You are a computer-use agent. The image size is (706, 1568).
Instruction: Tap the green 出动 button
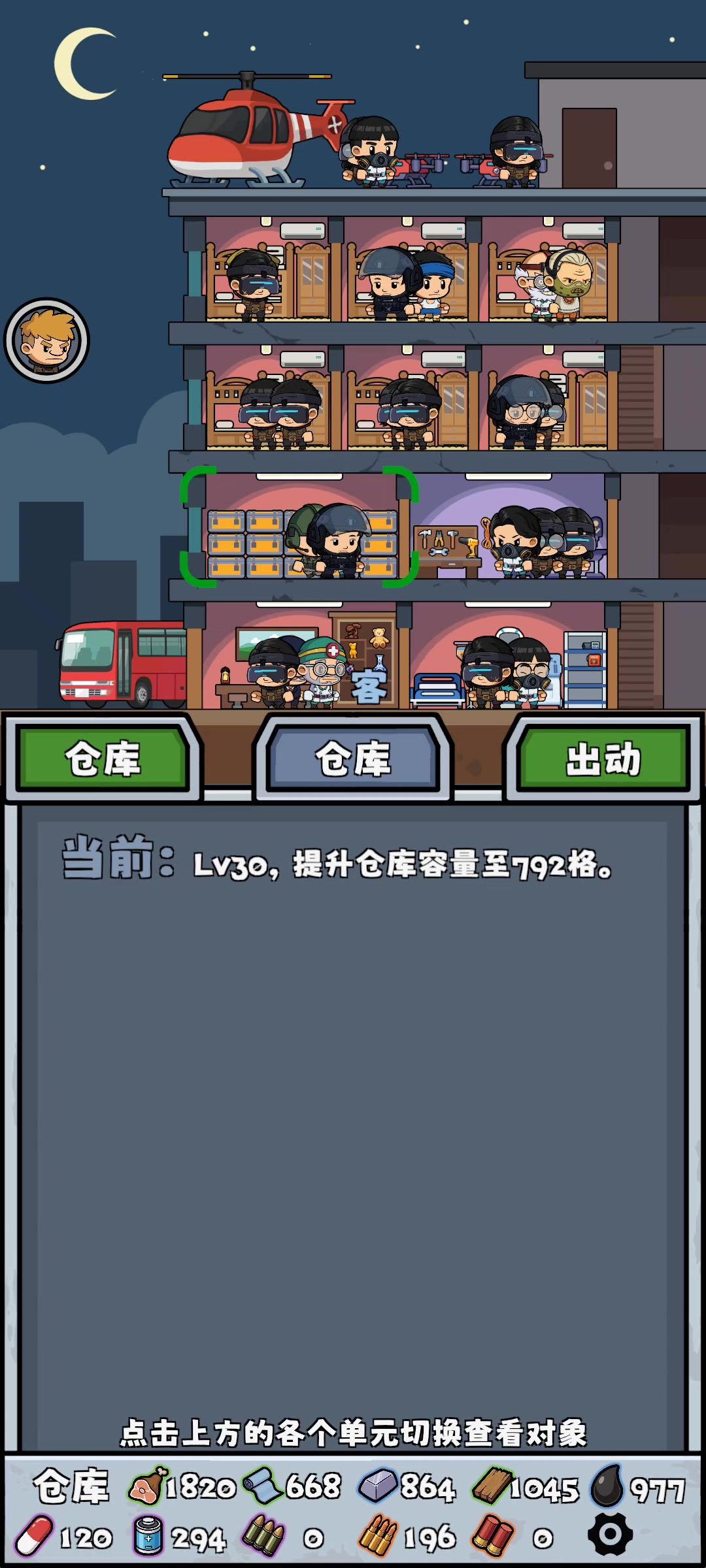tap(603, 759)
